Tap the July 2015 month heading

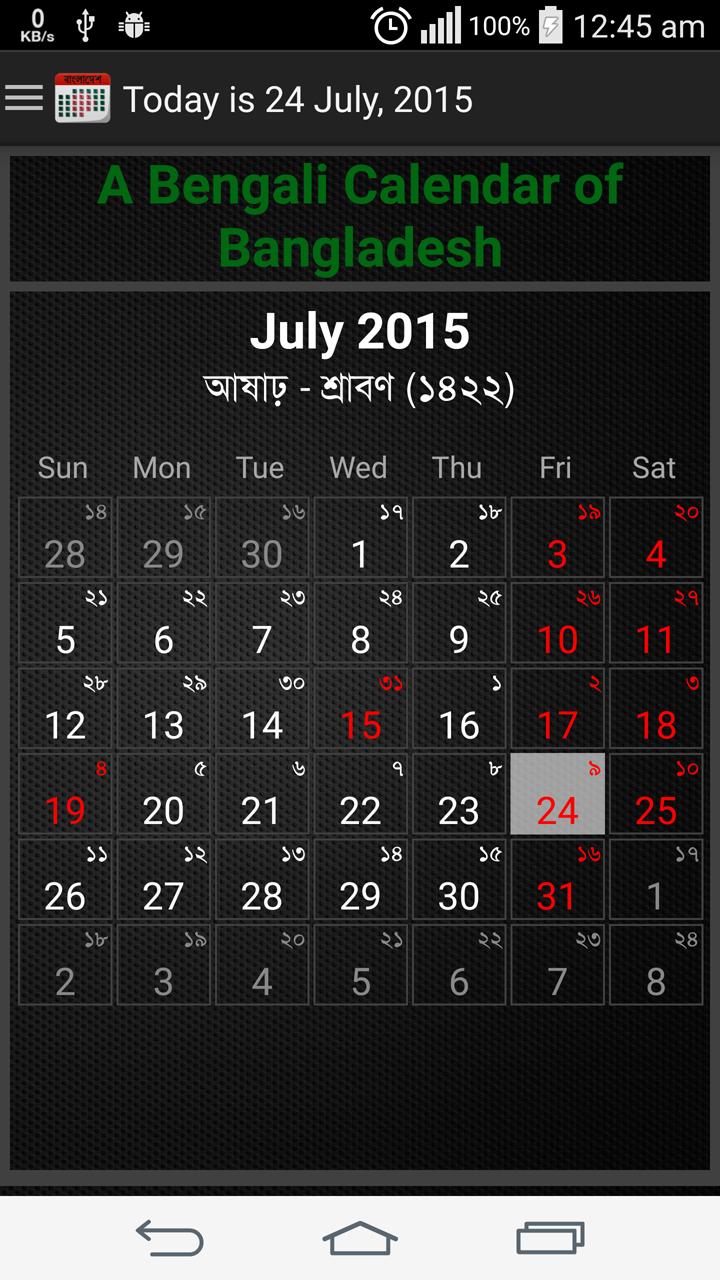point(360,330)
